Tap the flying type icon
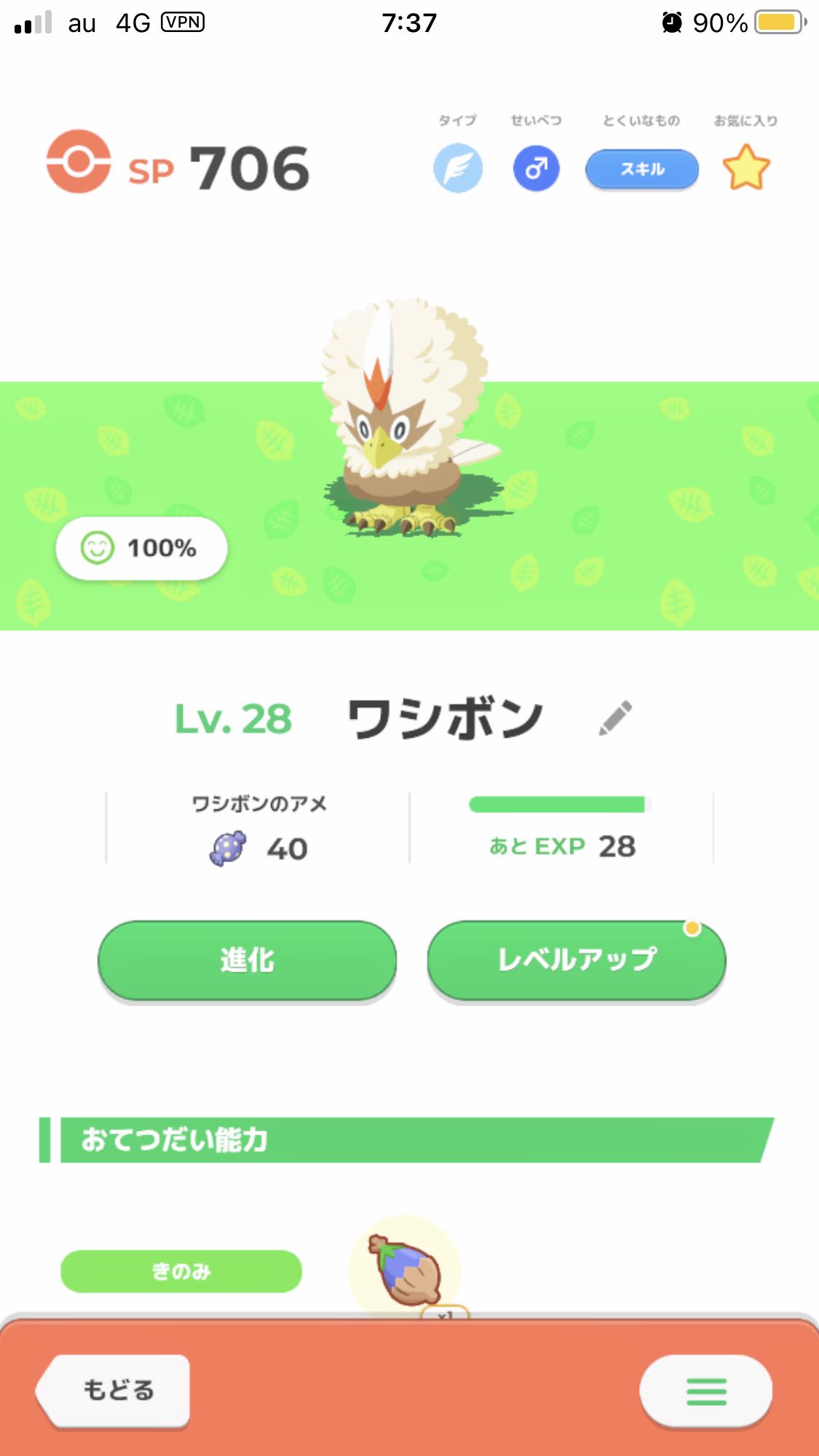Screen dimensions: 819x1456 pyautogui.click(x=458, y=168)
